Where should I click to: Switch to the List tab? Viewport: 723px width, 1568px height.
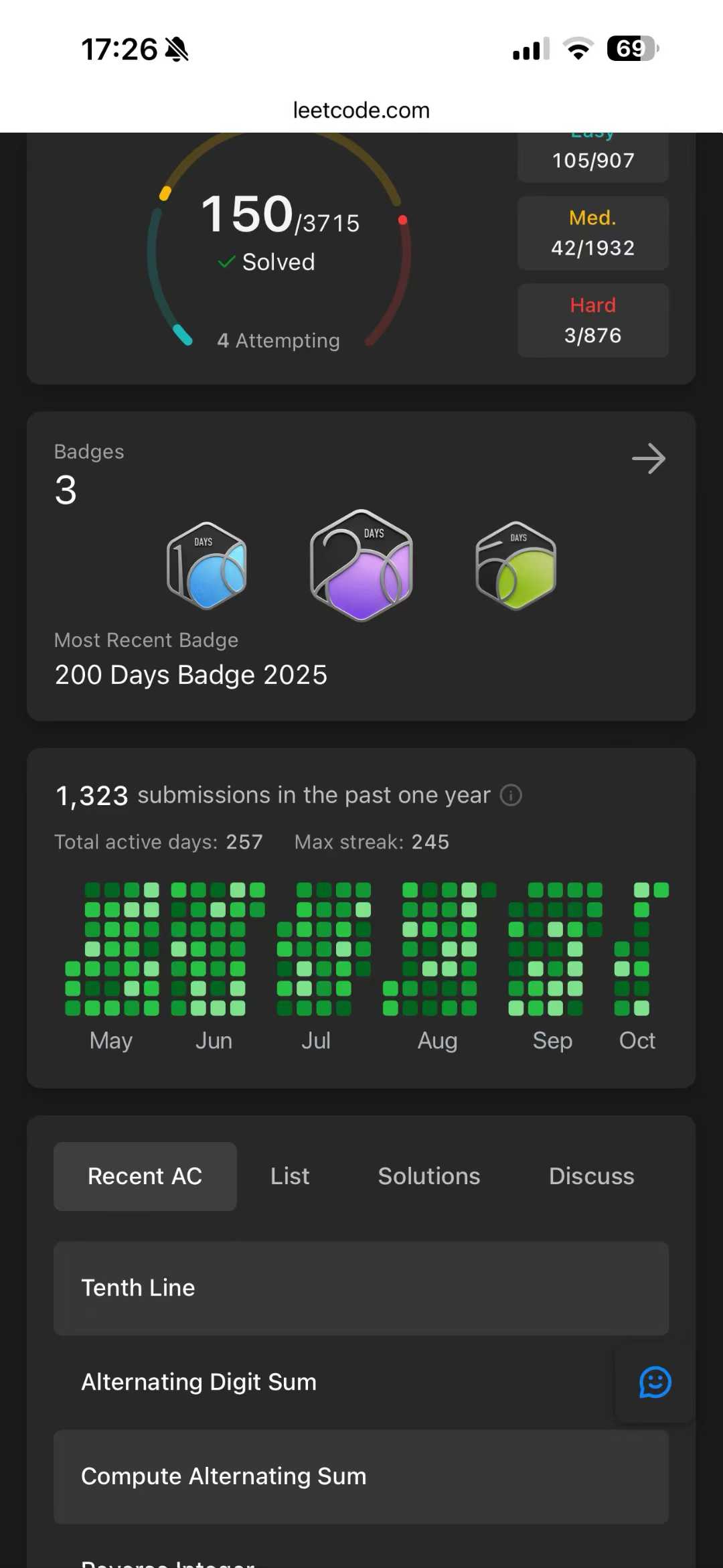pos(290,1176)
